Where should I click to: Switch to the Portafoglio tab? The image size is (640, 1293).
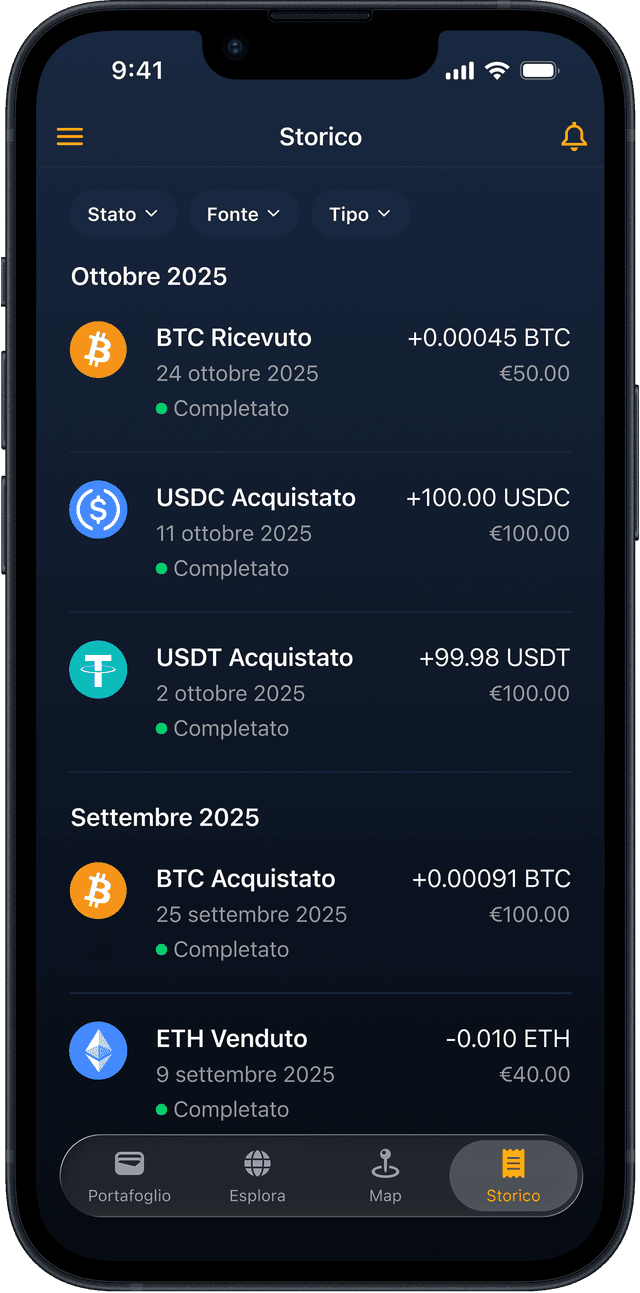click(129, 1176)
